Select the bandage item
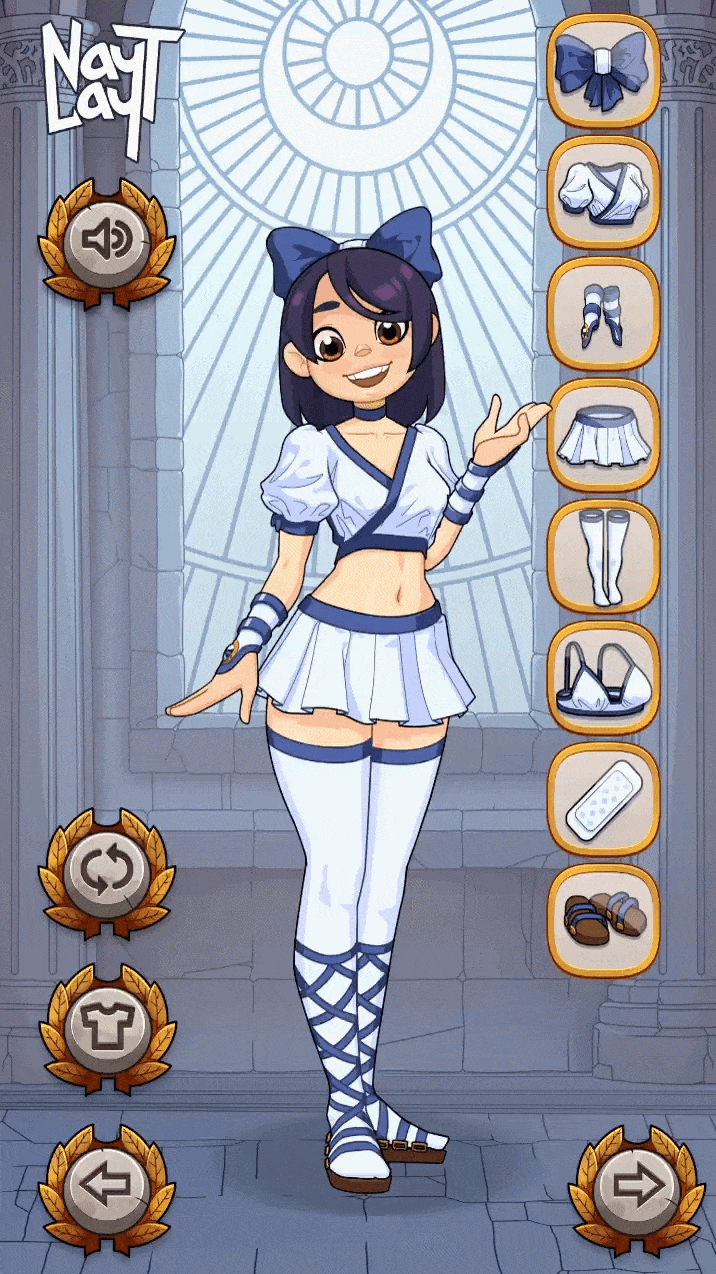 pos(603,800)
